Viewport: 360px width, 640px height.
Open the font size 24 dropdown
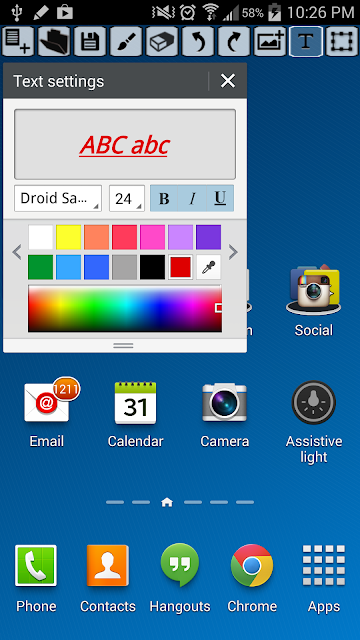(127, 198)
